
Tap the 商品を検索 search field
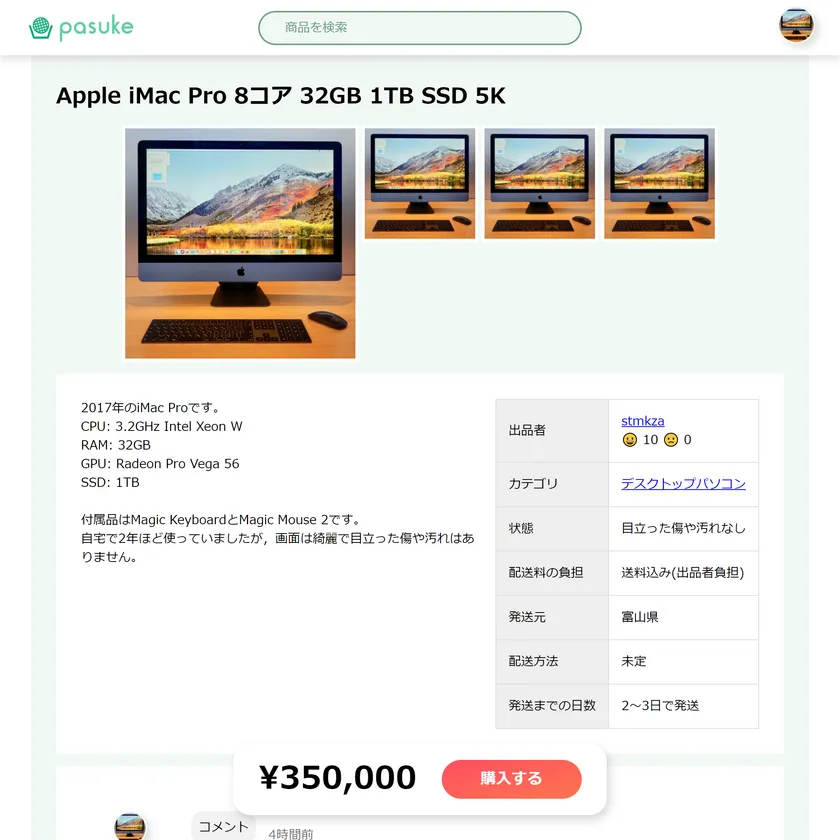tap(420, 28)
